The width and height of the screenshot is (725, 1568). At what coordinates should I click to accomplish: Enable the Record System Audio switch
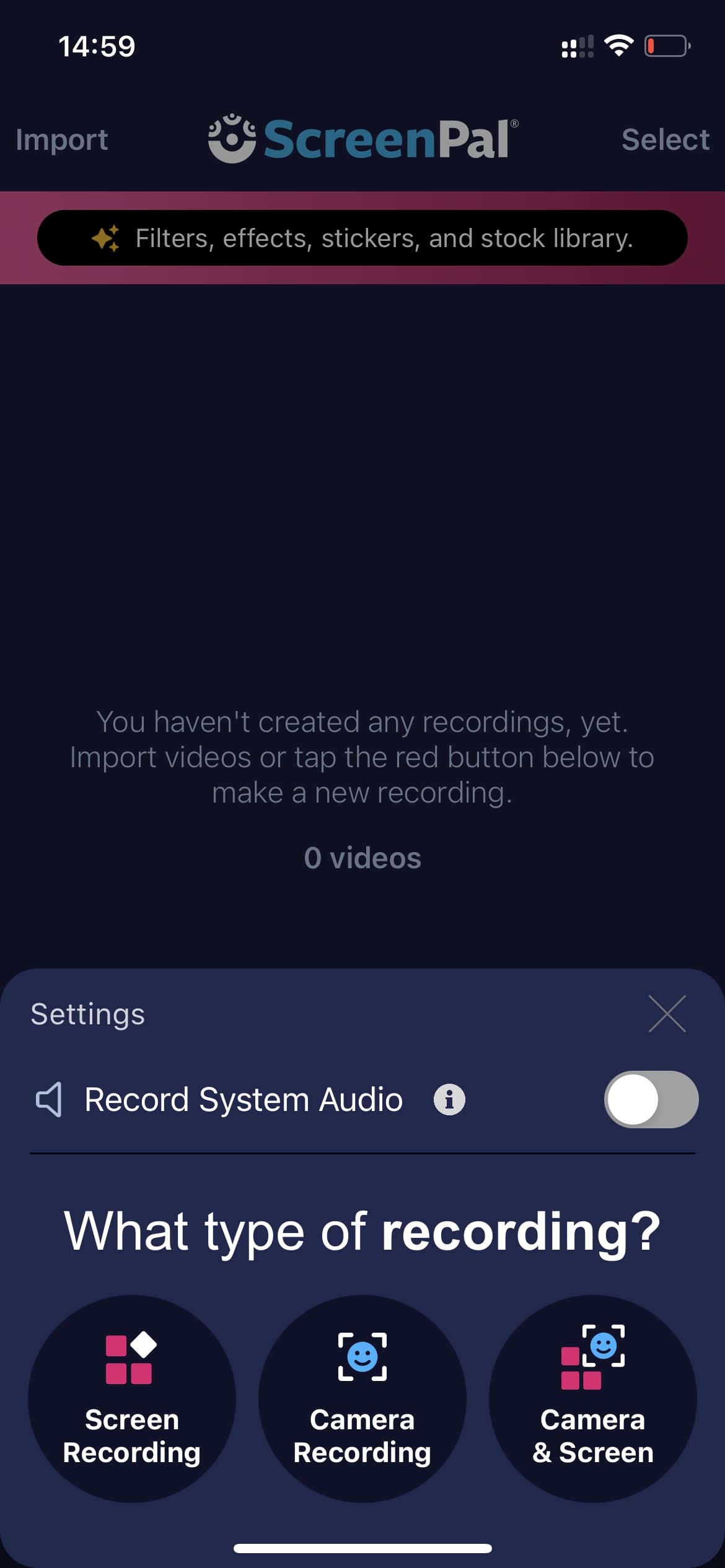[x=651, y=1099]
